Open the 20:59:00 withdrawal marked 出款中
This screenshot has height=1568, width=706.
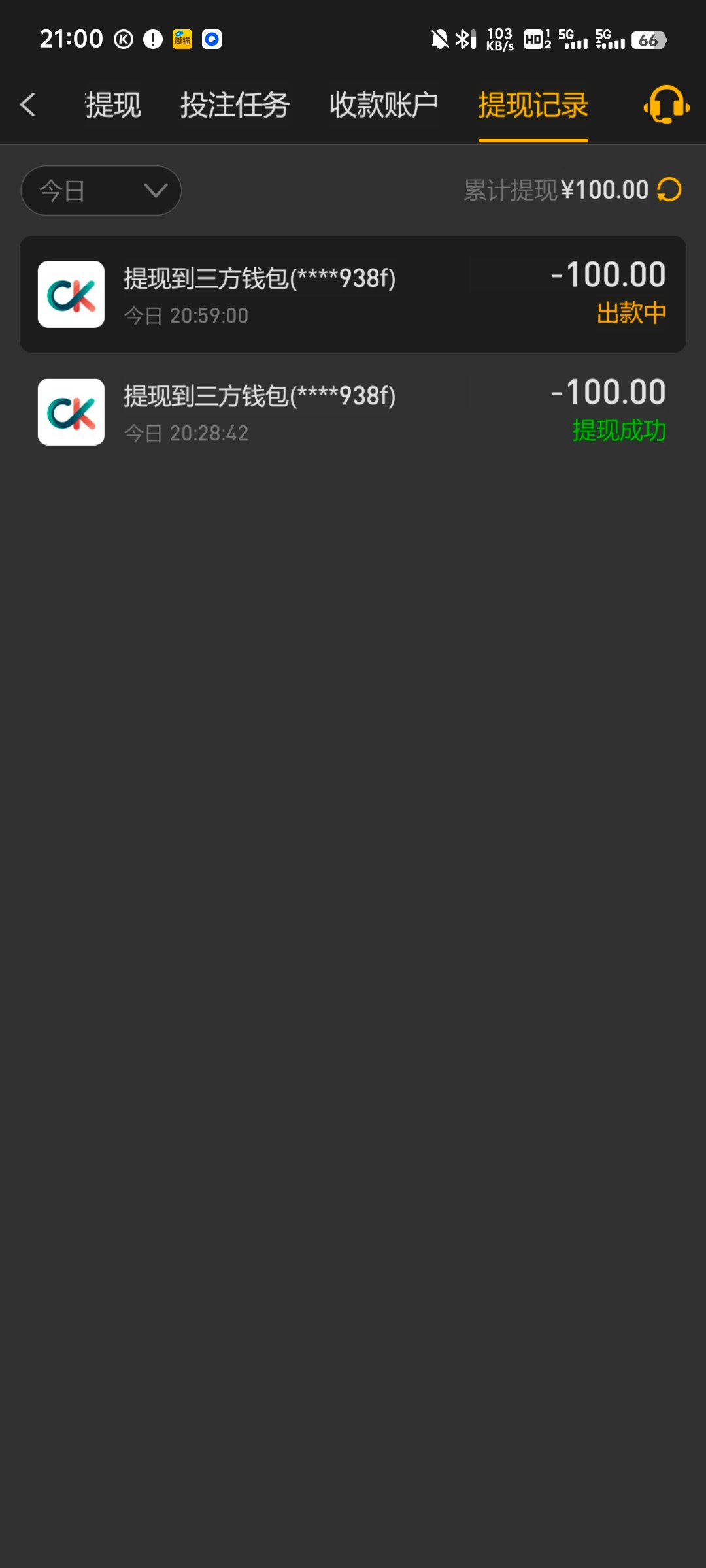click(x=353, y=295)
